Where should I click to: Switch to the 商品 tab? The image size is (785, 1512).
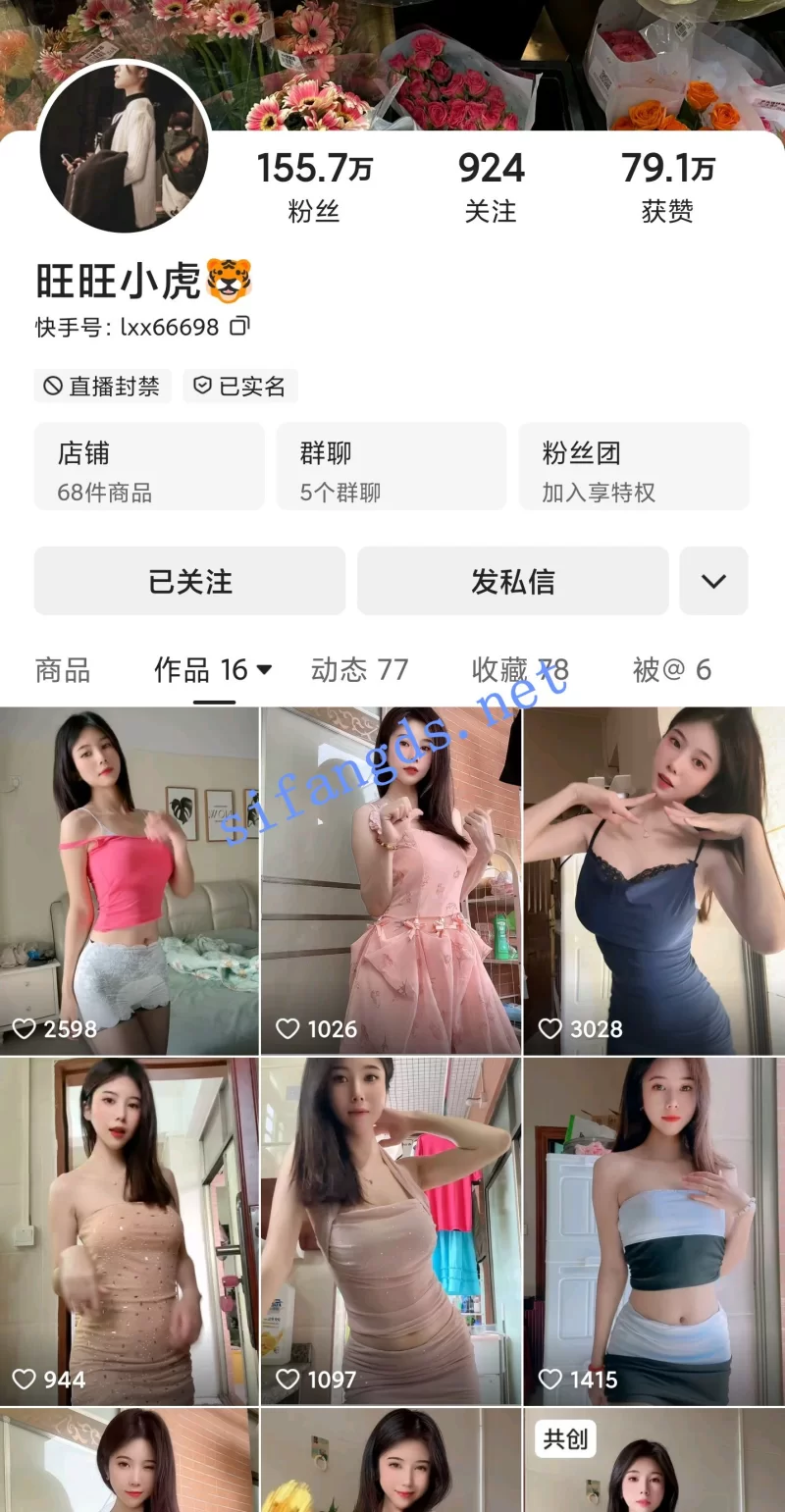coord(63,670)
